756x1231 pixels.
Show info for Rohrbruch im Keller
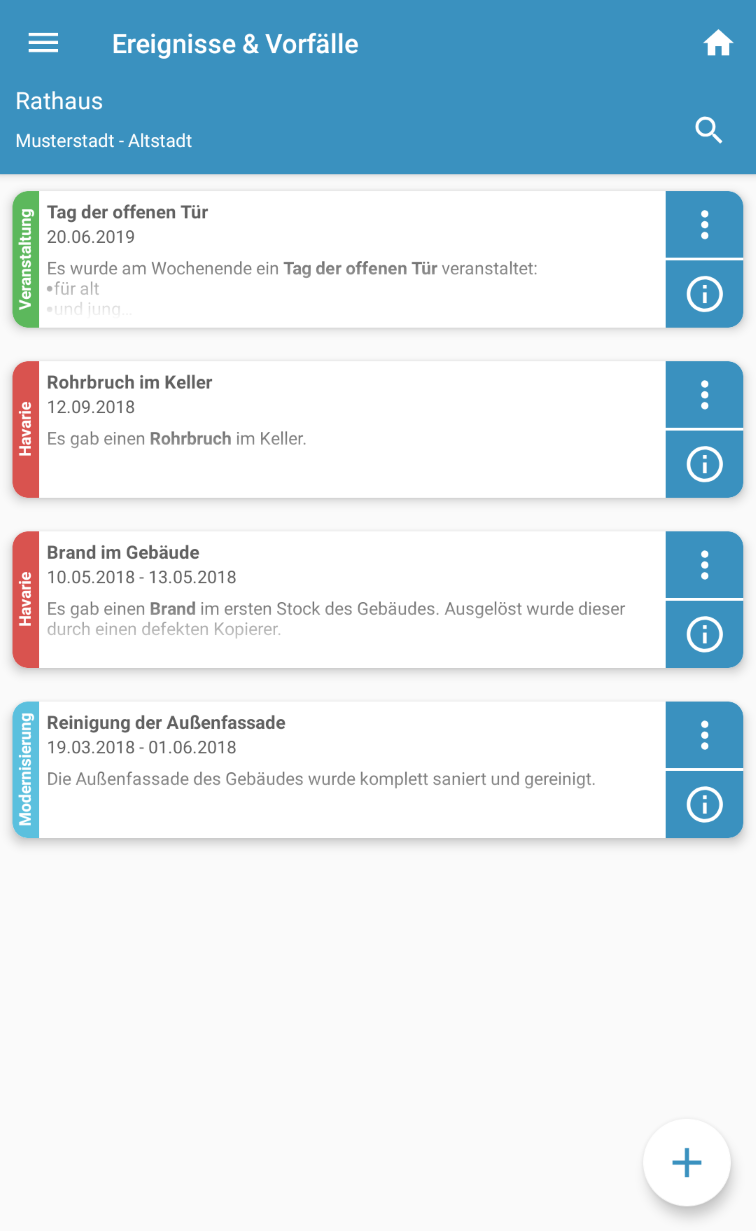click(x=705, y=465)
